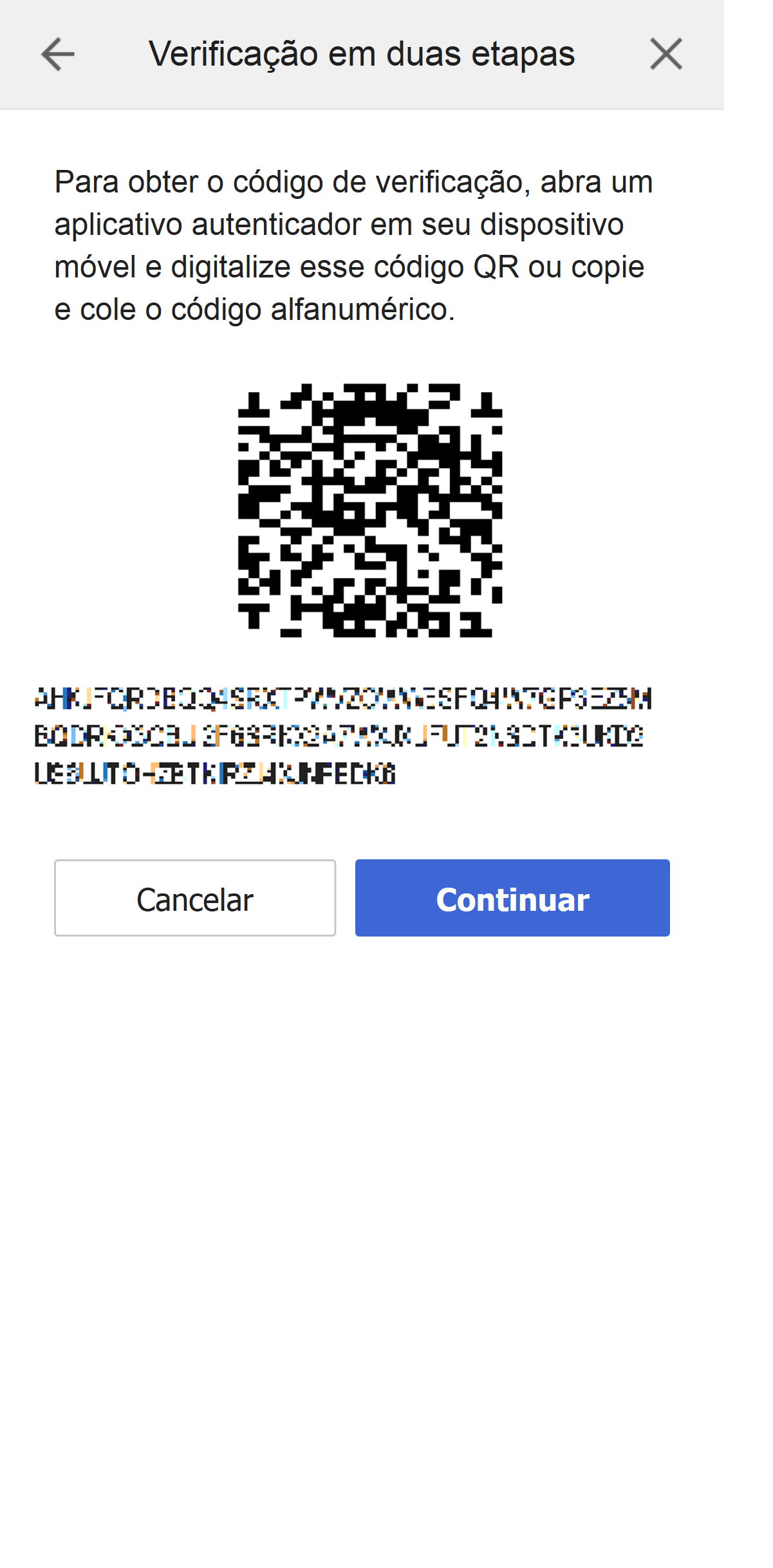Image resolution: width=773 pixels, height=1568 pixels.
Task: Click Cancelar to abort setup
Action: tap(194, 898)
